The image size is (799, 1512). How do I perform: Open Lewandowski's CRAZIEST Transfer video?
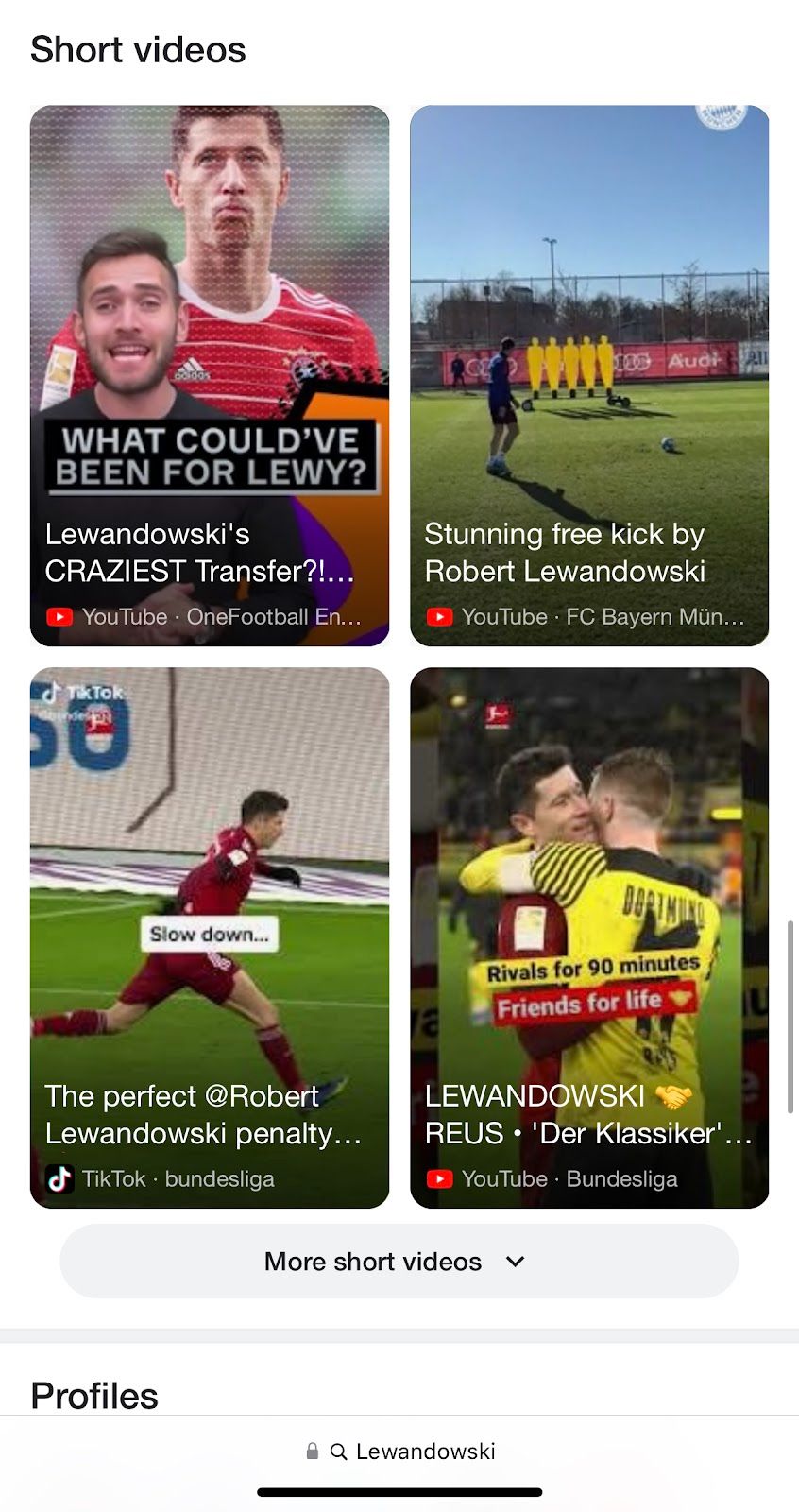tap(209, 375)
